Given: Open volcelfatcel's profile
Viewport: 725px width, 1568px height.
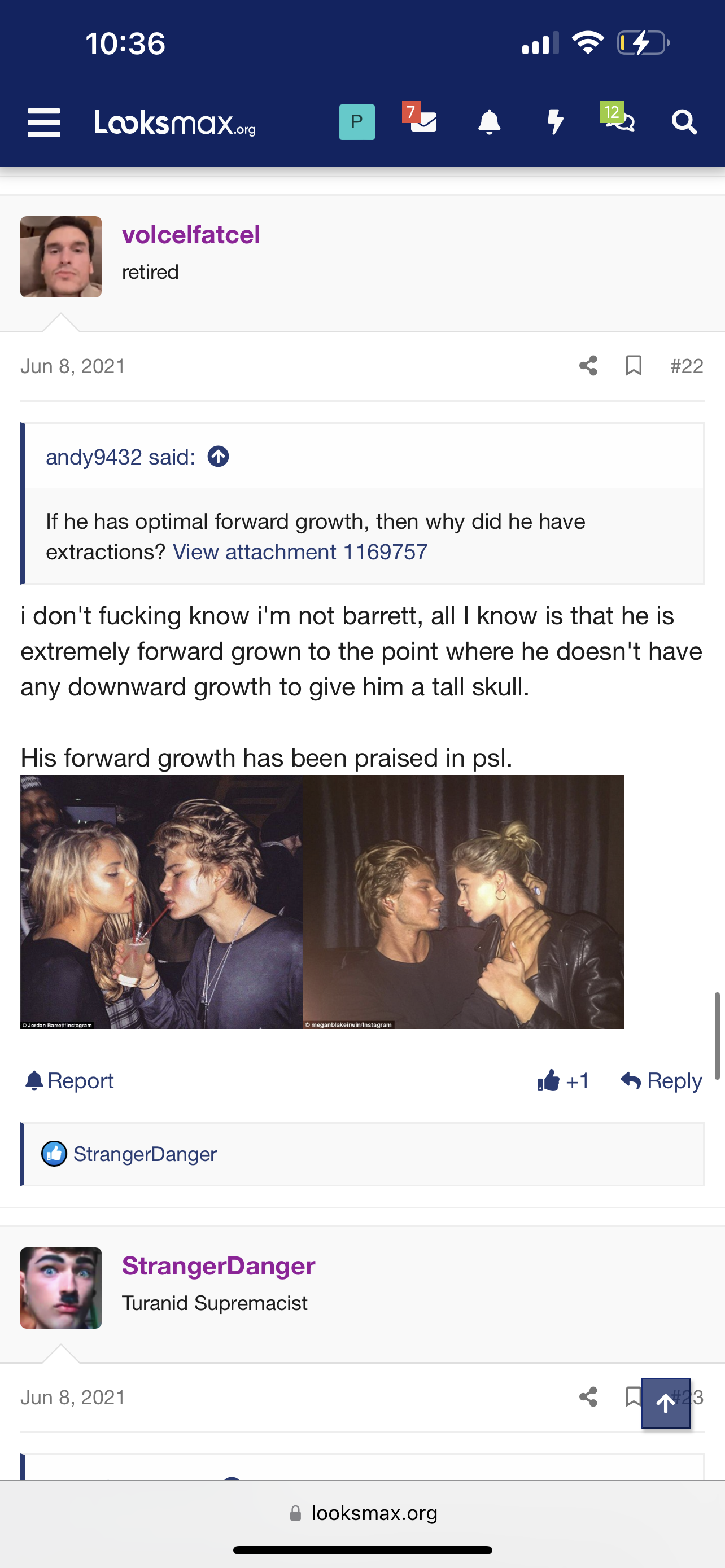Looking at the screenshot, I should pos(190,235).
